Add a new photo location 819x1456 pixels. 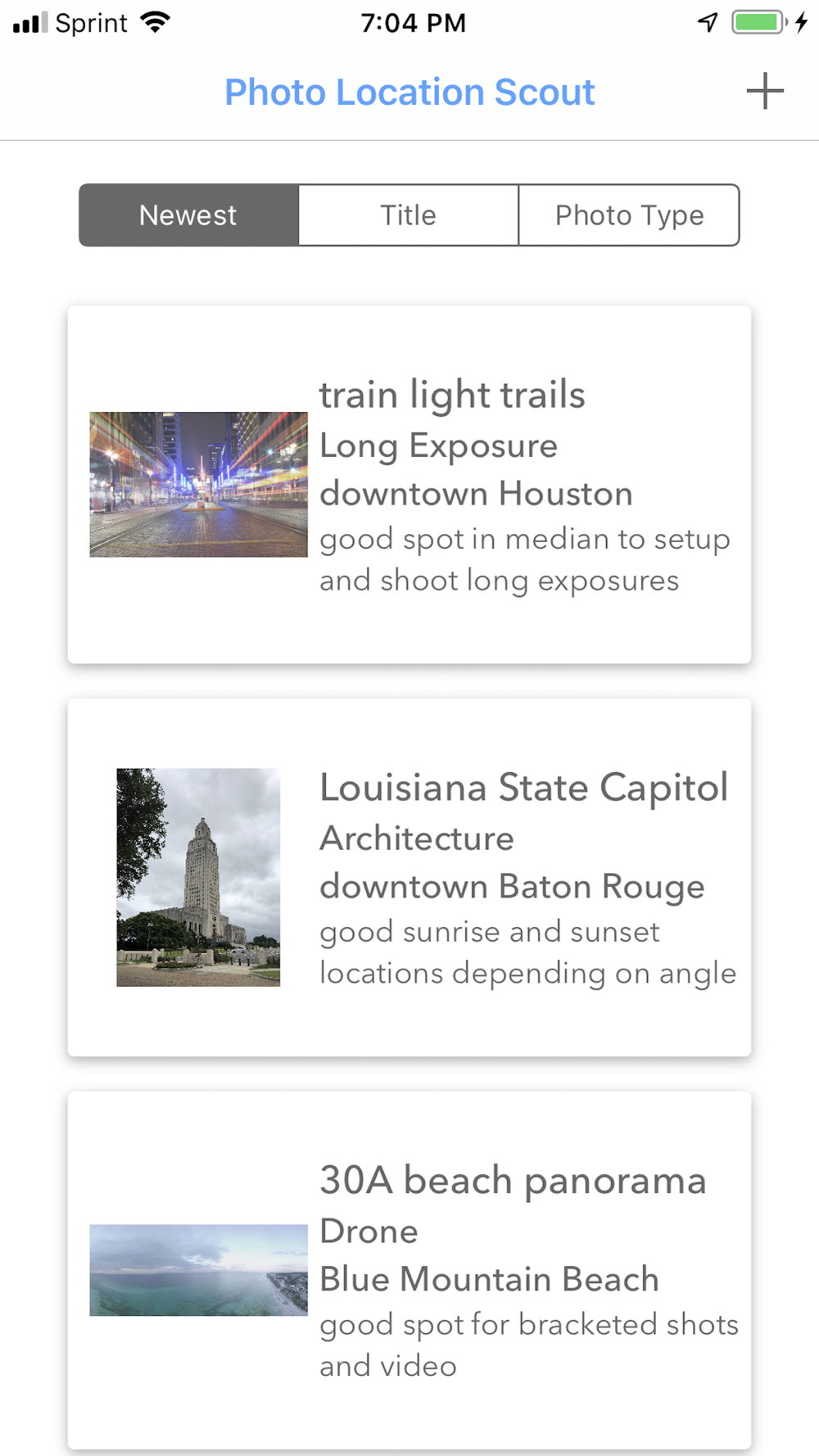click(765, 91)
